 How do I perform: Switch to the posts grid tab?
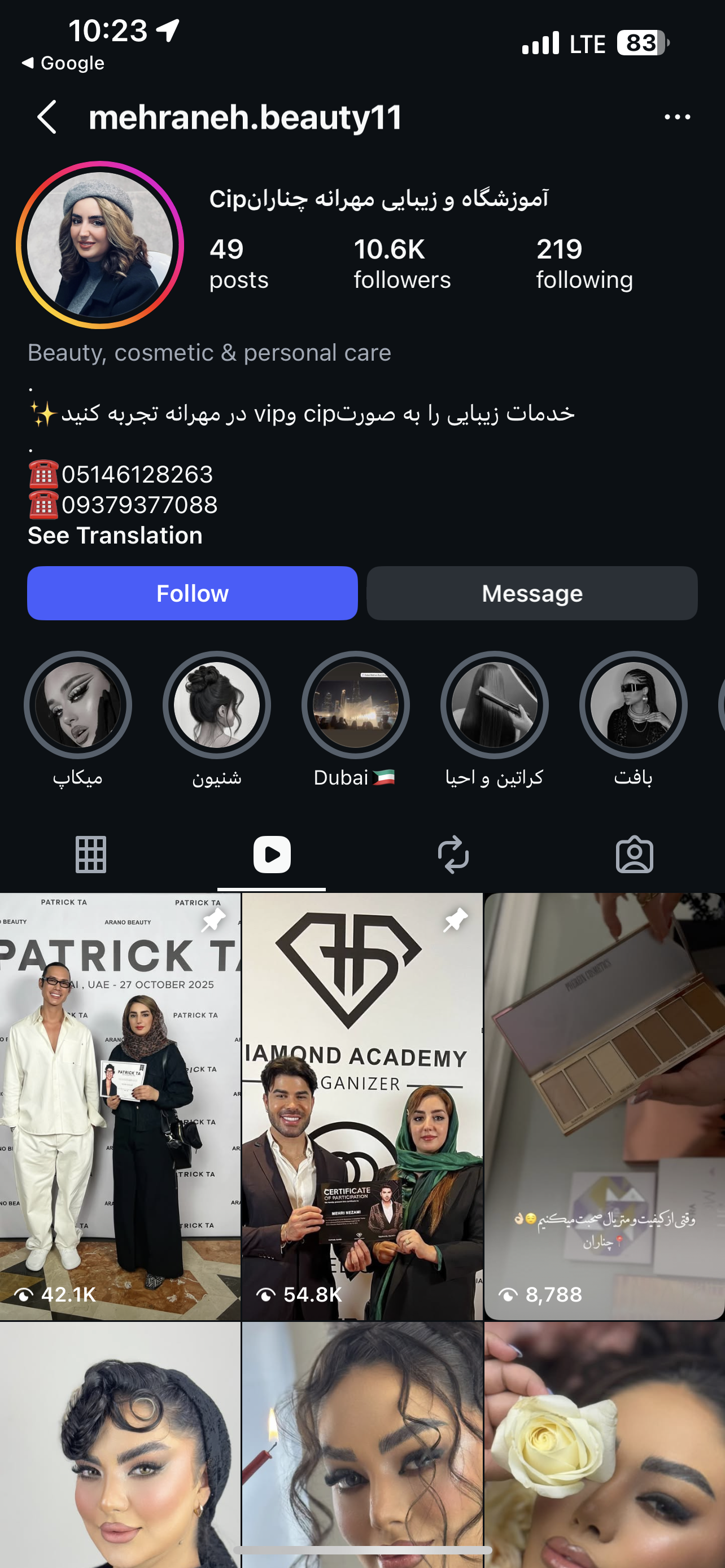click(91, 855)
